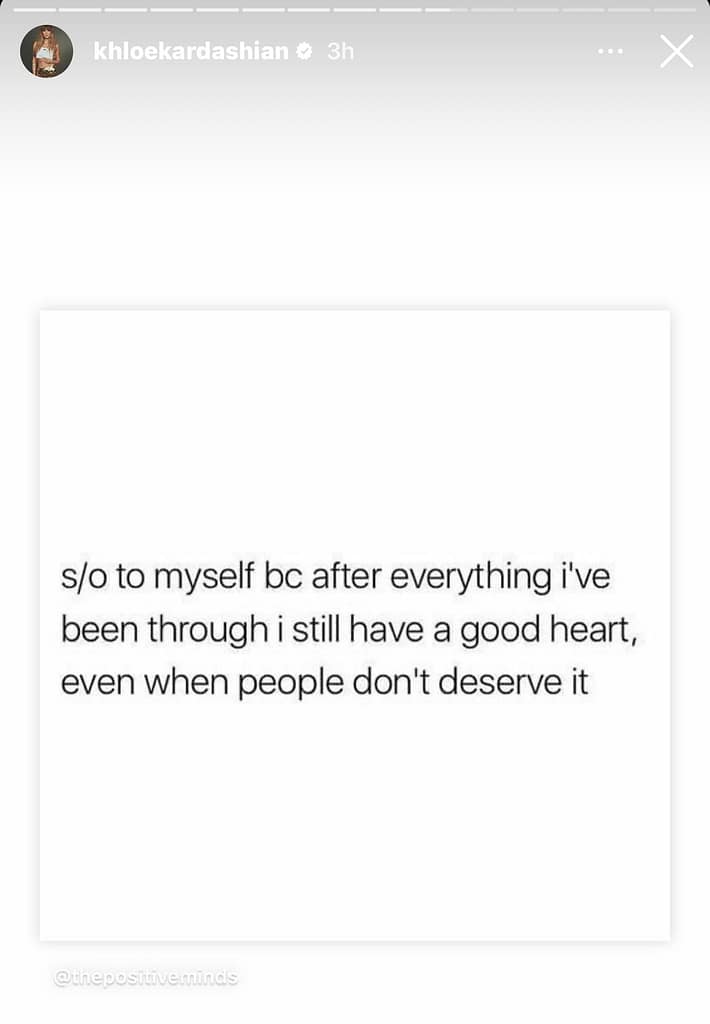
Task: Close the story viewer
Action: 676,51
